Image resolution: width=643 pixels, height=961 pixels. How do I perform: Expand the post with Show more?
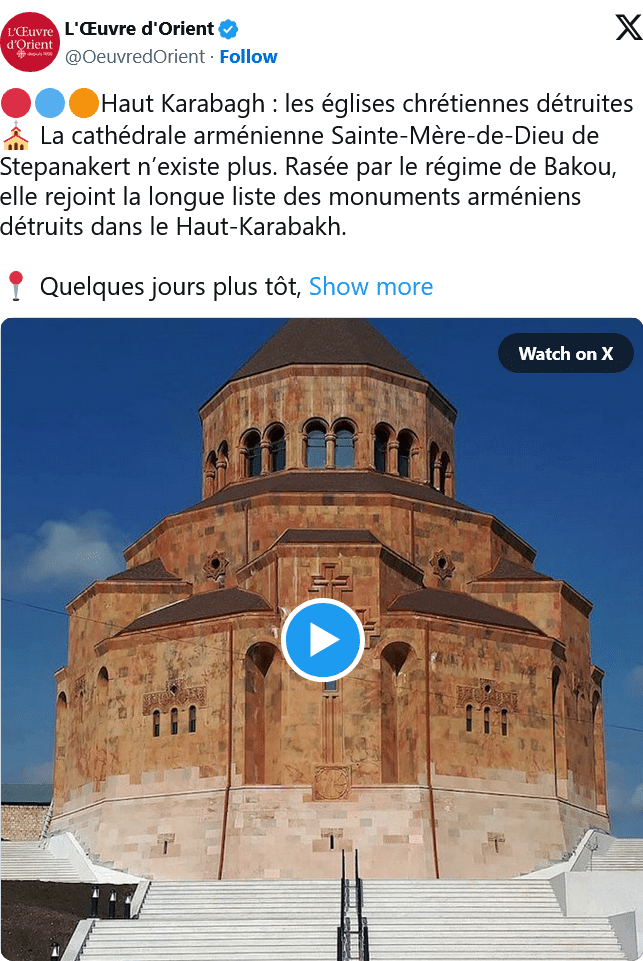pos(370,287)
